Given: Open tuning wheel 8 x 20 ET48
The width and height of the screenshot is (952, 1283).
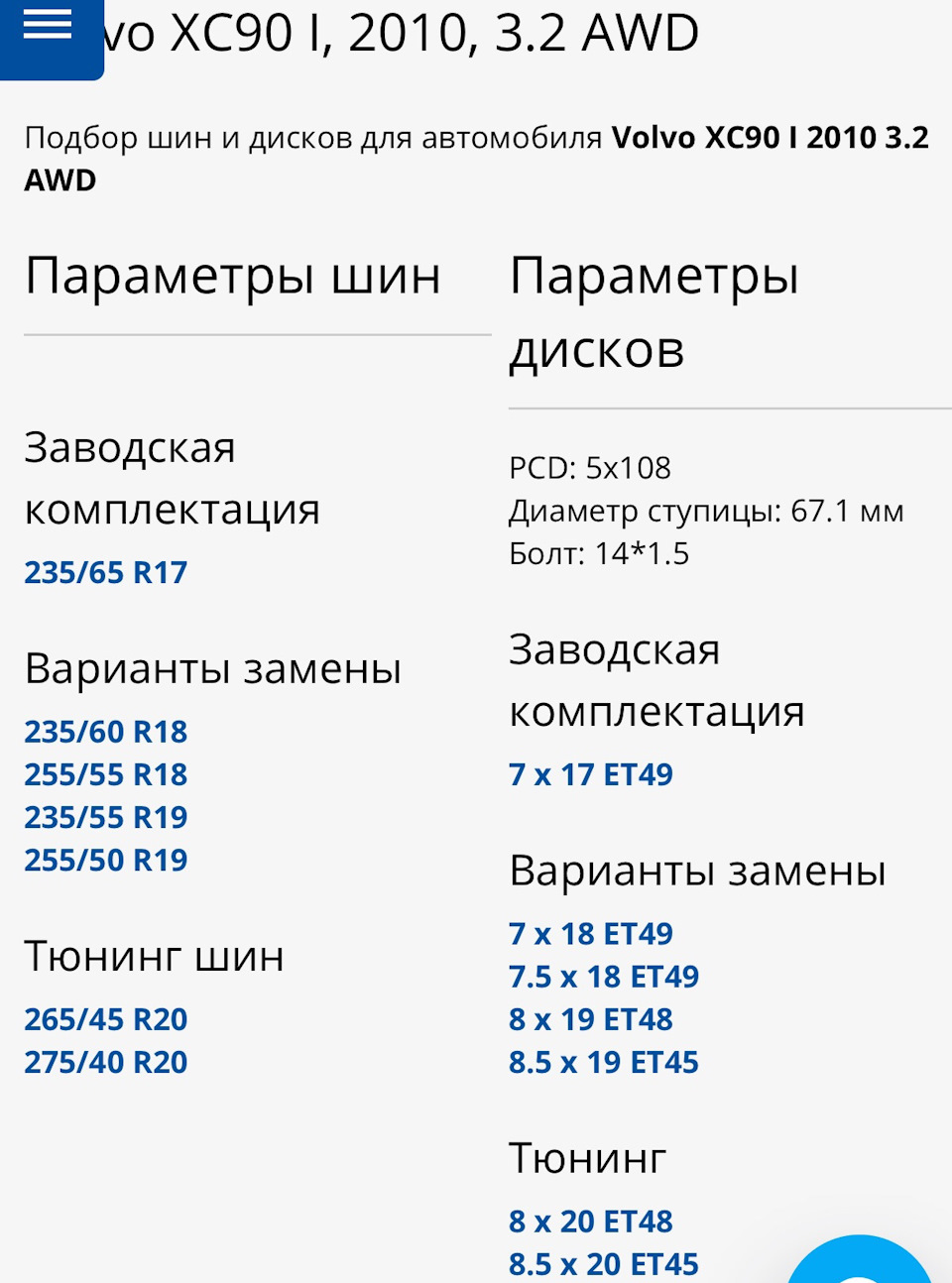Looking at the screenshot, I should tap(591, 1222).
